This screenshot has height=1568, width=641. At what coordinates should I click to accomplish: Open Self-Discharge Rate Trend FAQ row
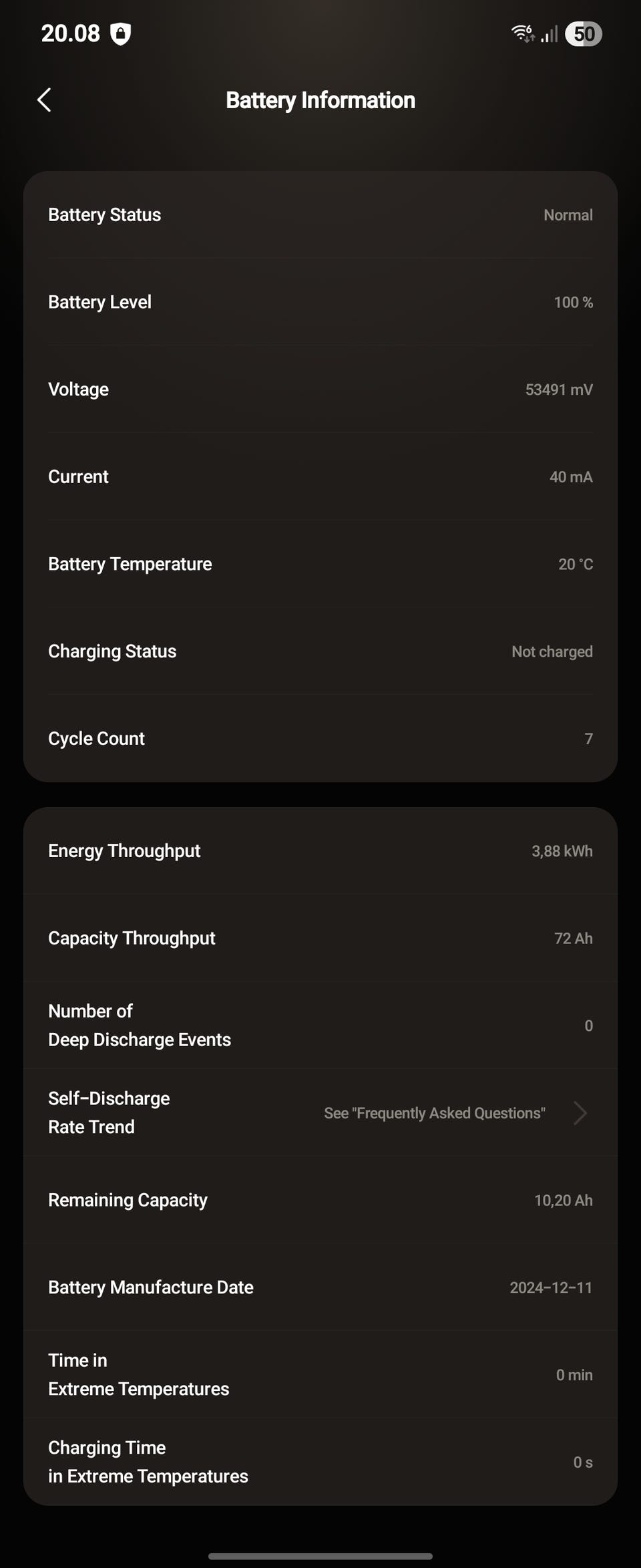click(320, 1112)
